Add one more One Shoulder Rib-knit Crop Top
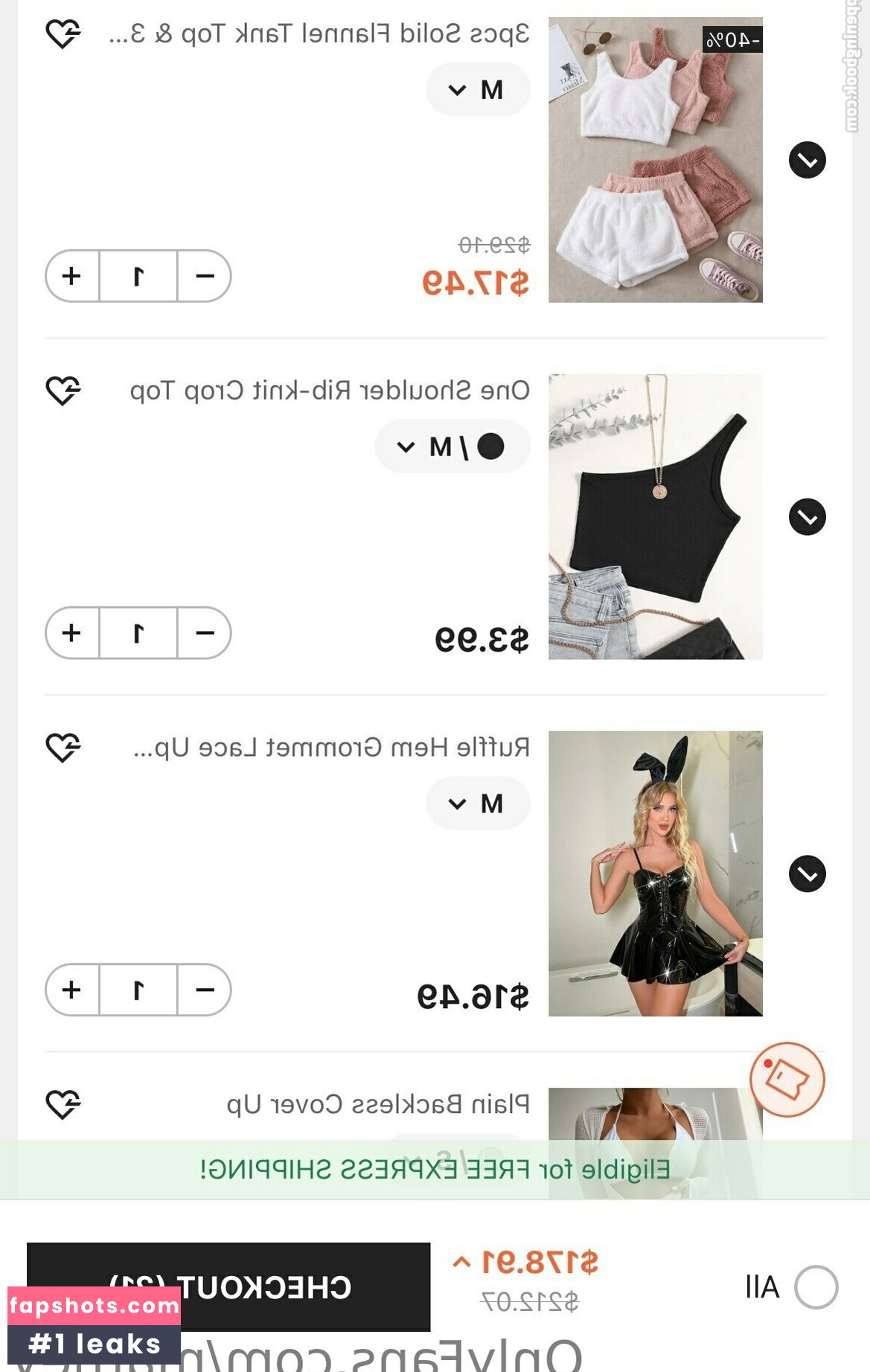Viewport: 870px width, 1372px height. tap(72, 633)
